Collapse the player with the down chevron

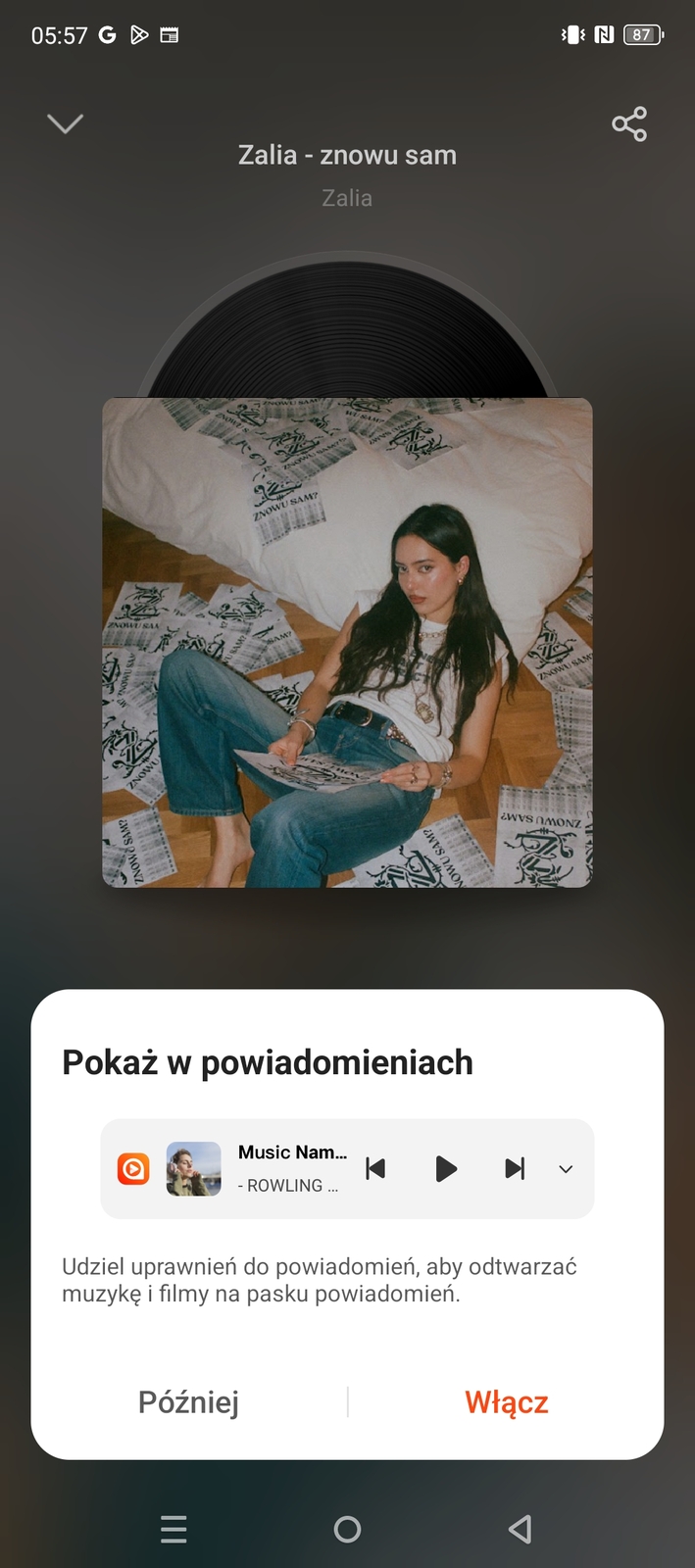[66, 123]
